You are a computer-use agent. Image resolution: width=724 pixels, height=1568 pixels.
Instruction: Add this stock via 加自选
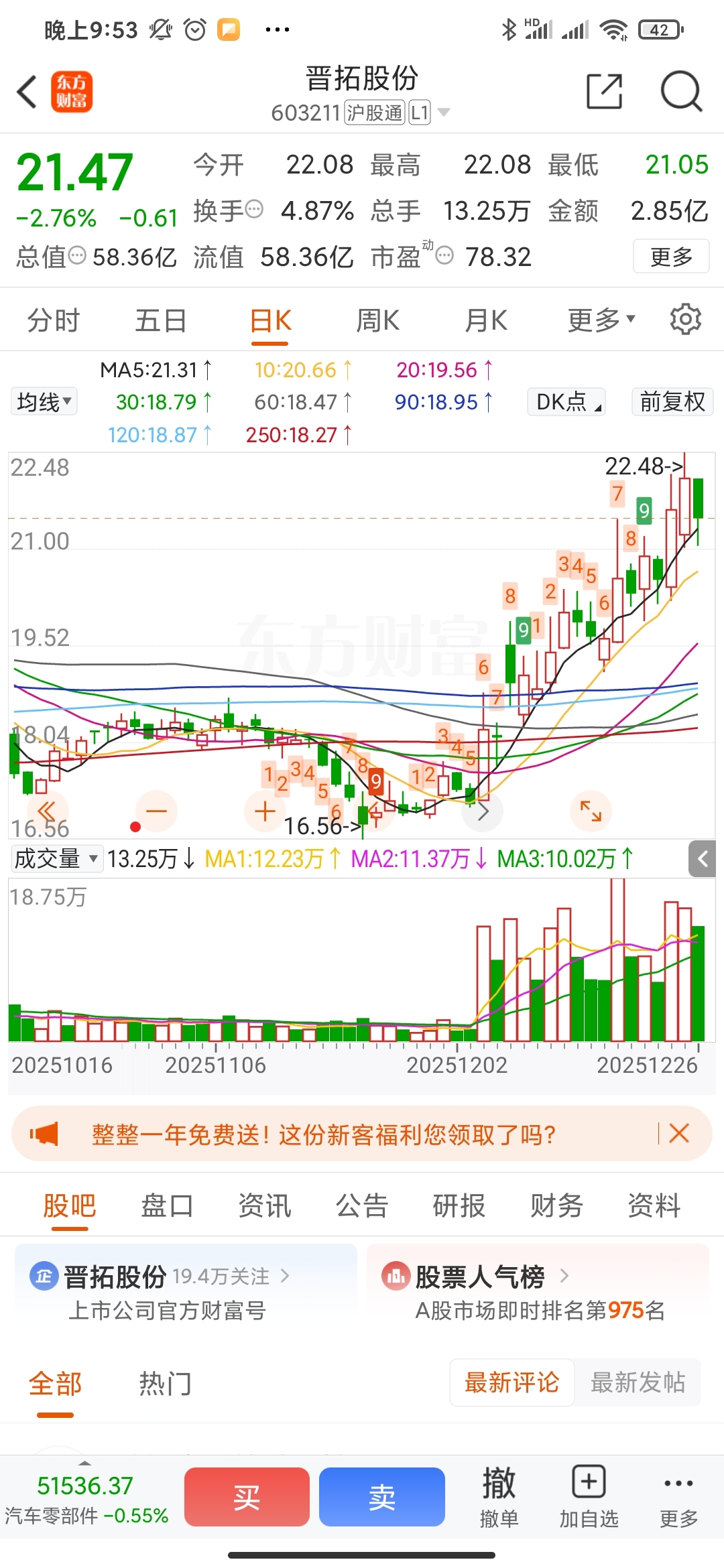(589, 1497)
